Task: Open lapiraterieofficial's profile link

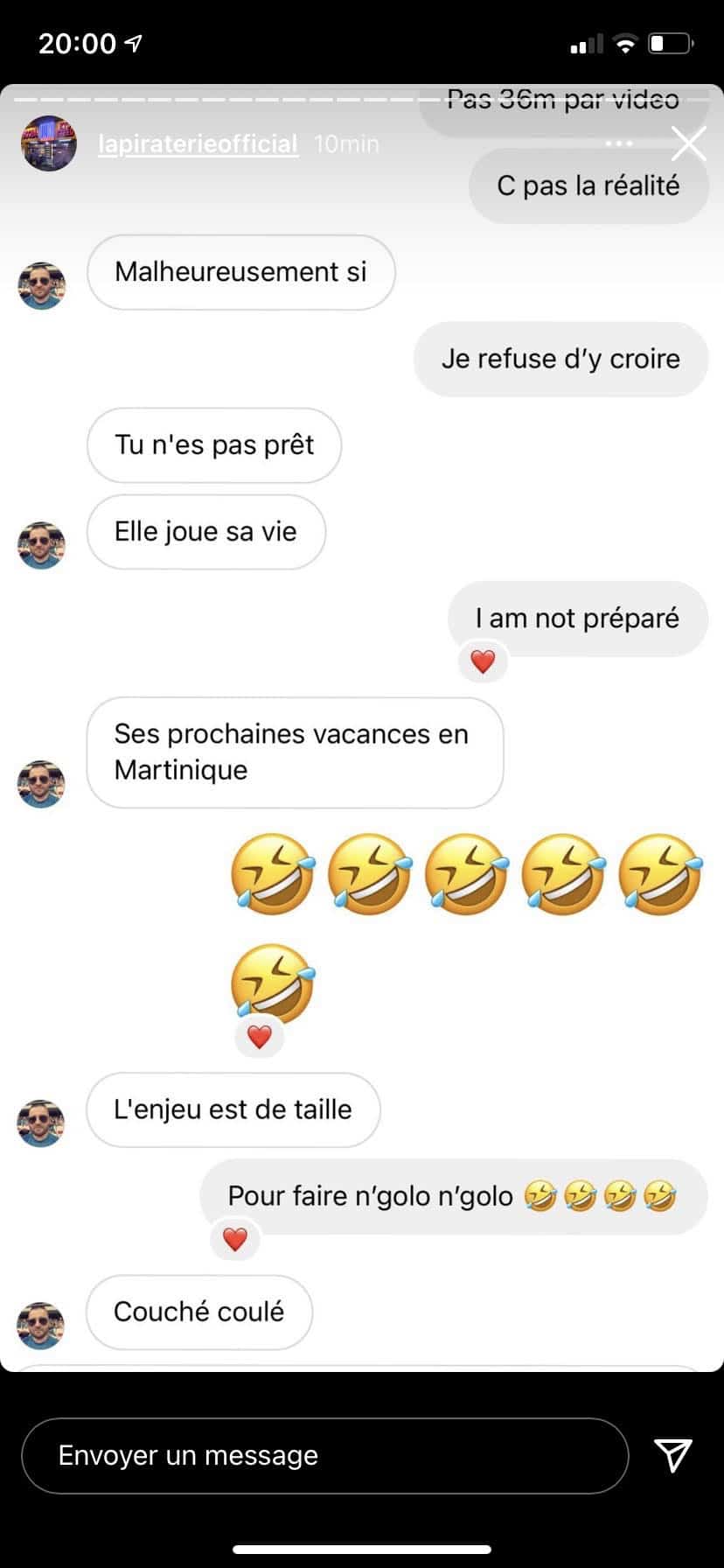Action: coord(198,143)
